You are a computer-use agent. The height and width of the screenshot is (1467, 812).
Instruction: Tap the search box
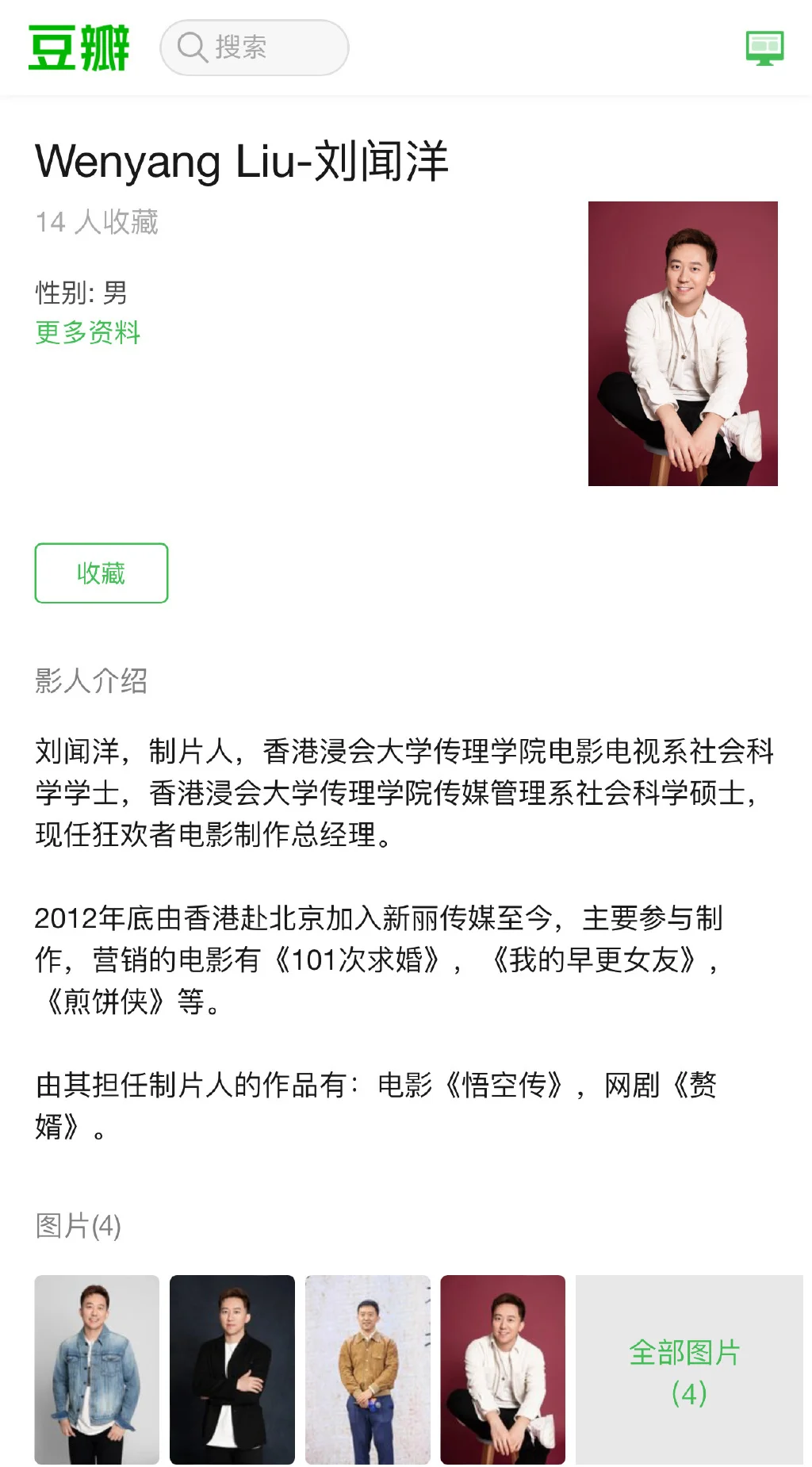point(254,48)
